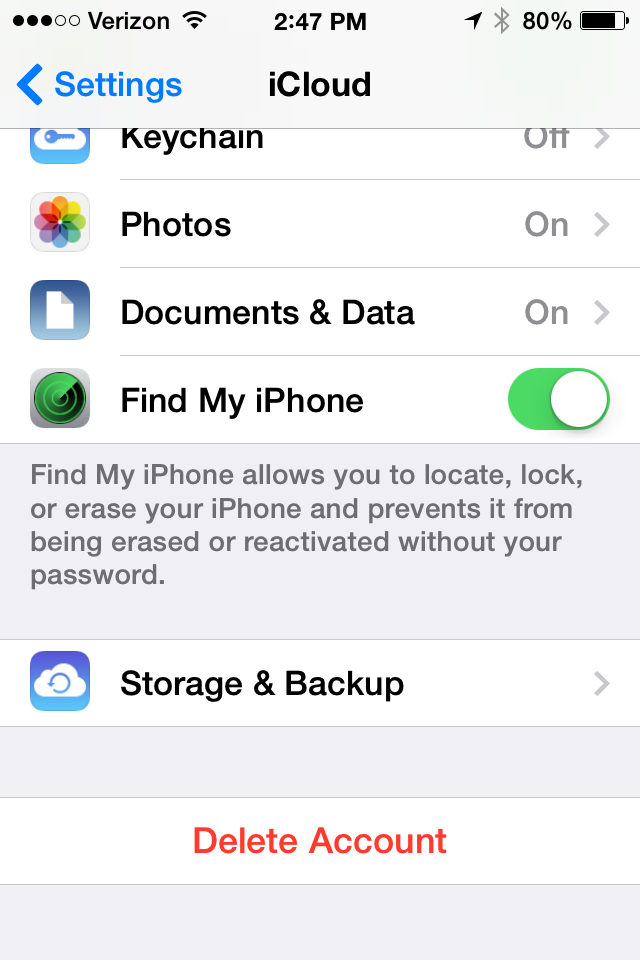This screenshot has width=640, height=960.
Task: Open Documents & Data settings
Action: (x=320, y=312)
